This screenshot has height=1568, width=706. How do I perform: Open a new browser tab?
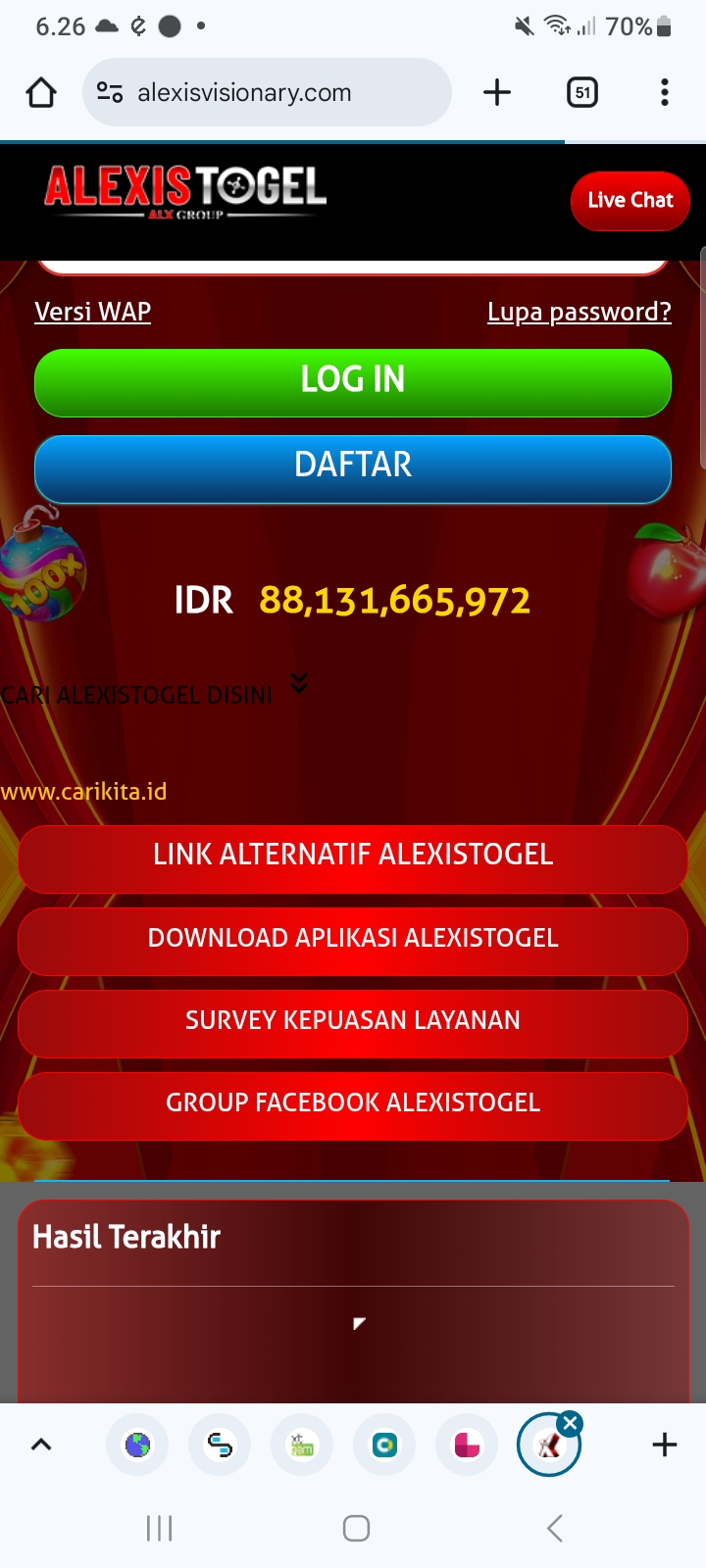coord(497,93)
